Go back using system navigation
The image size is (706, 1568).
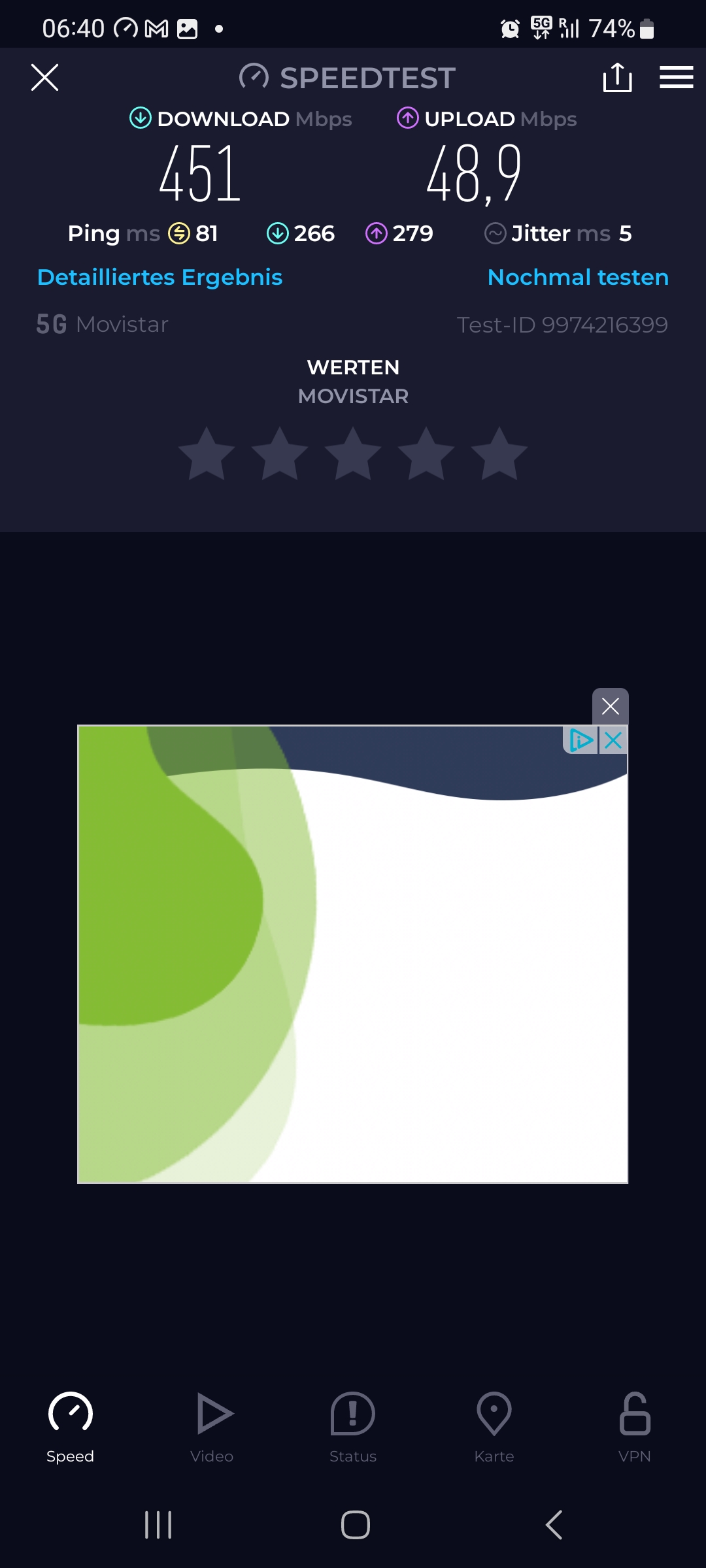point(554,1526)
